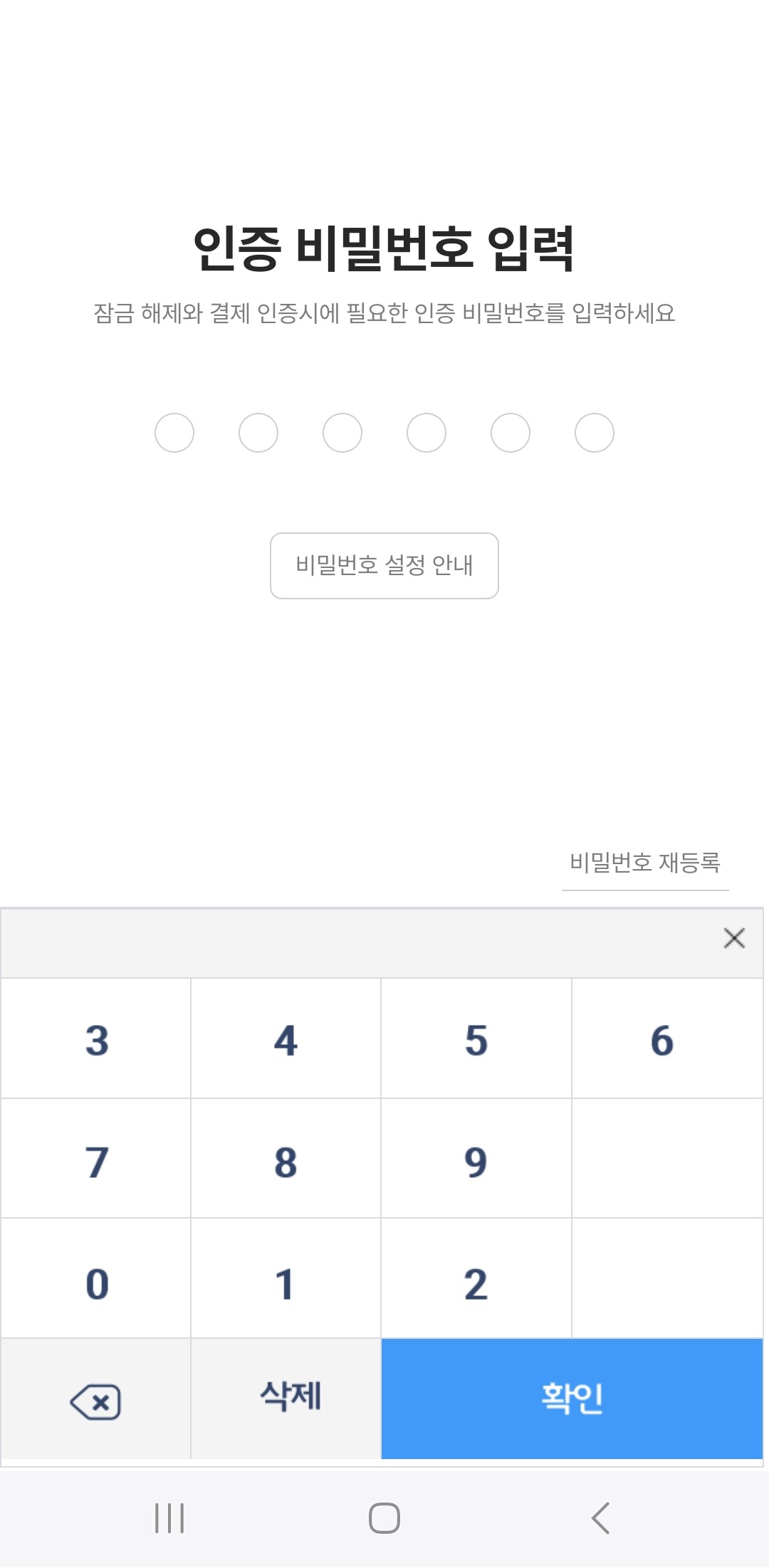Tap the 삭제 key to clear input
This screenshot has width=769, height=1568.
(x=286, y=1399)
